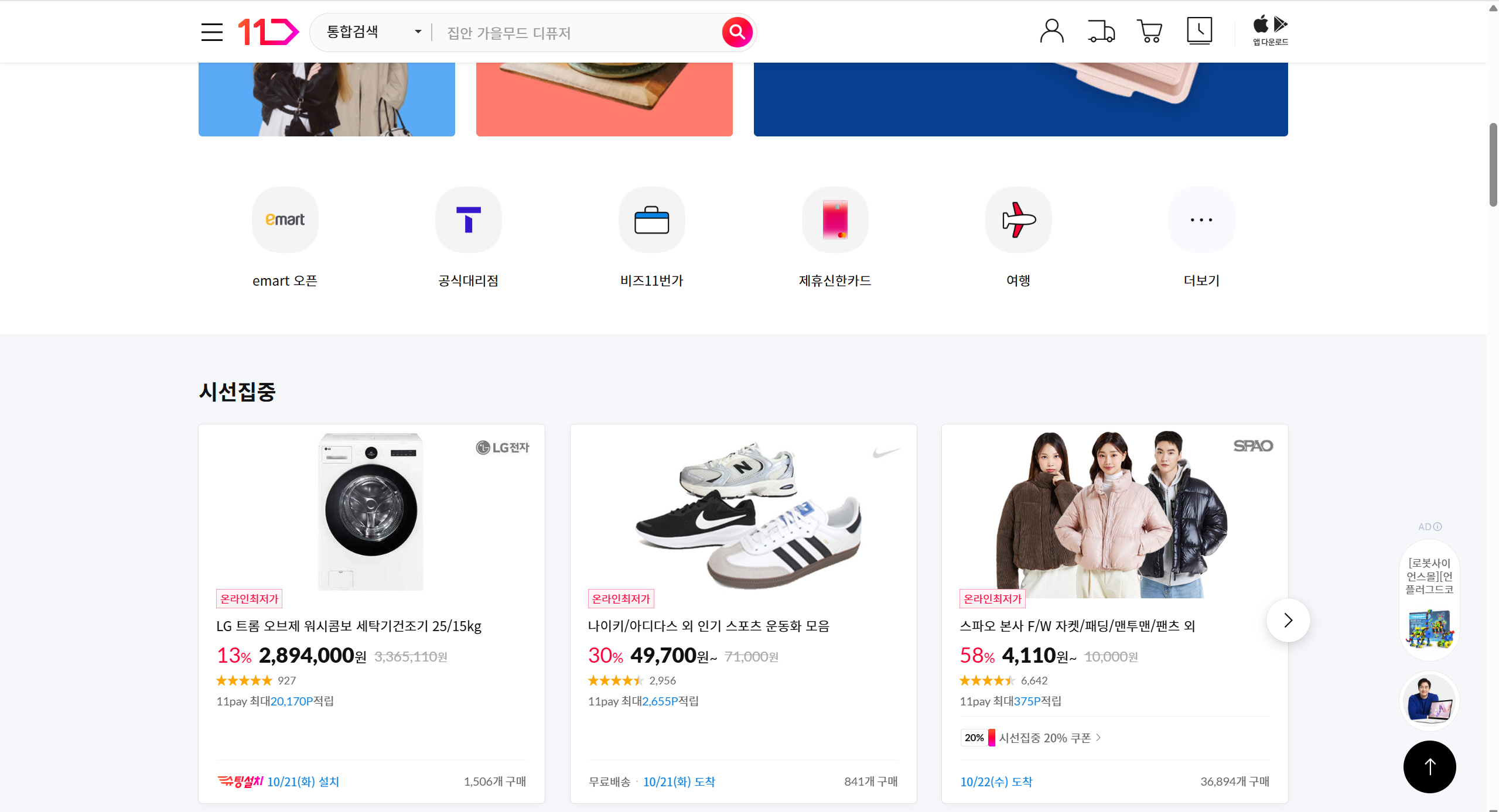
Task: Open the LG 트롬 오브제 워시콤보 product card
Action: click(371, 625)
